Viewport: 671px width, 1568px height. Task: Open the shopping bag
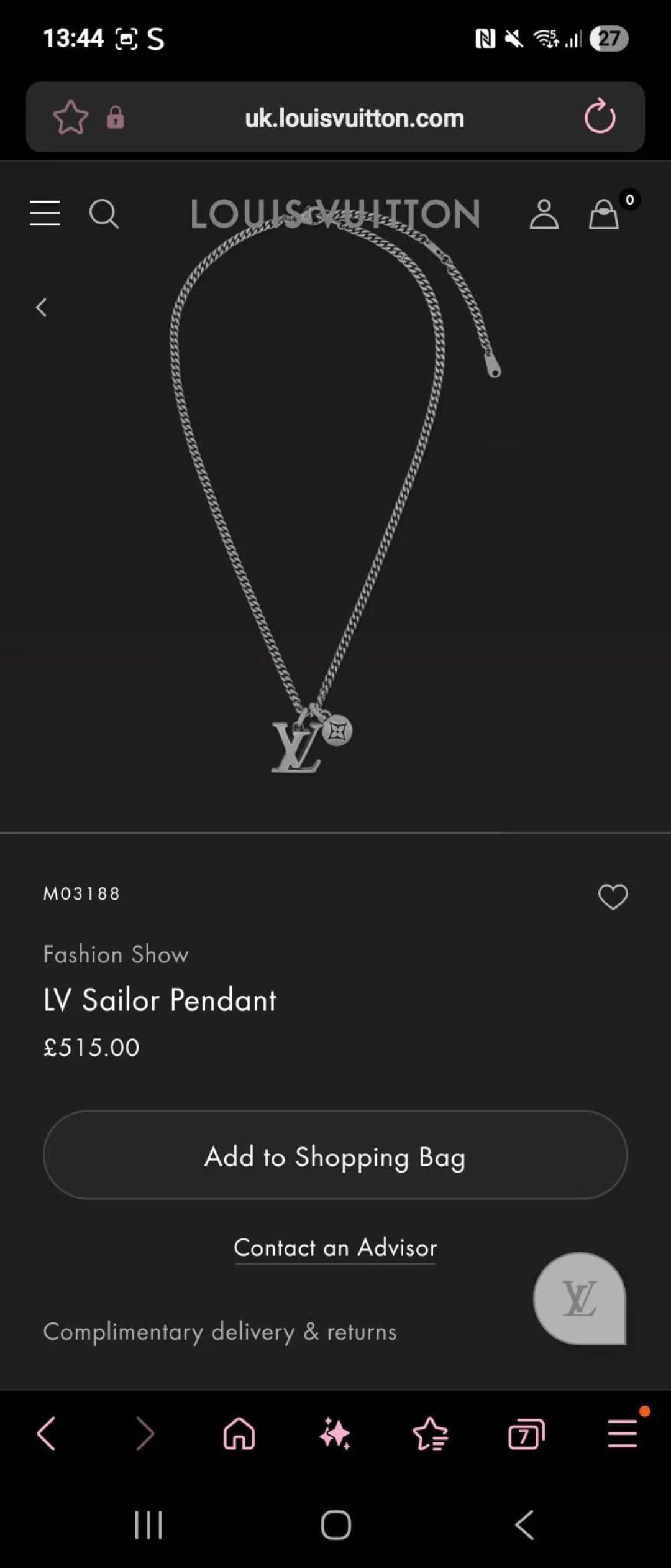click(x=604, y=214)
